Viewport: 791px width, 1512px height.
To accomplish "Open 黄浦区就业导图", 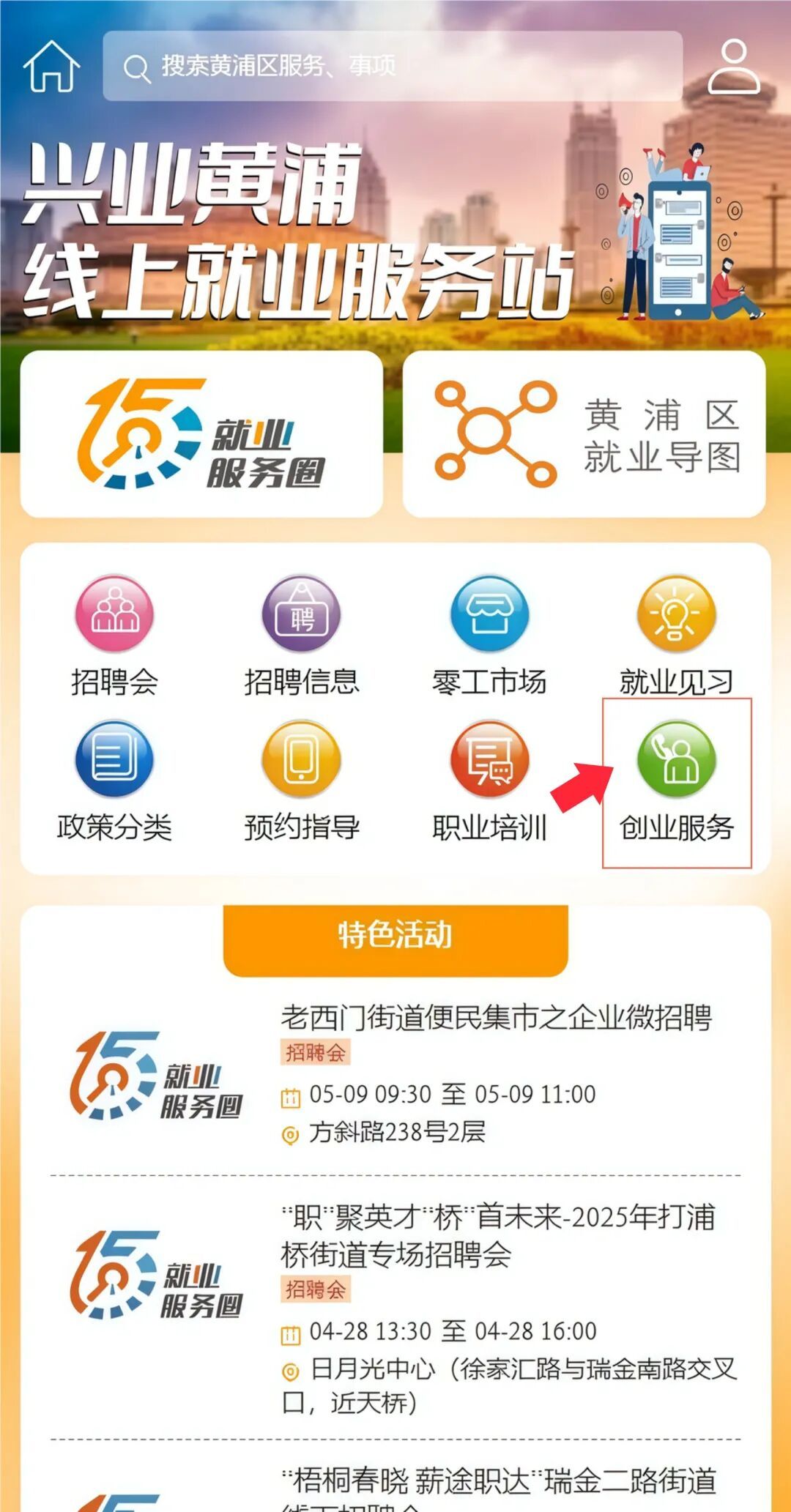I will click(584, 434).
